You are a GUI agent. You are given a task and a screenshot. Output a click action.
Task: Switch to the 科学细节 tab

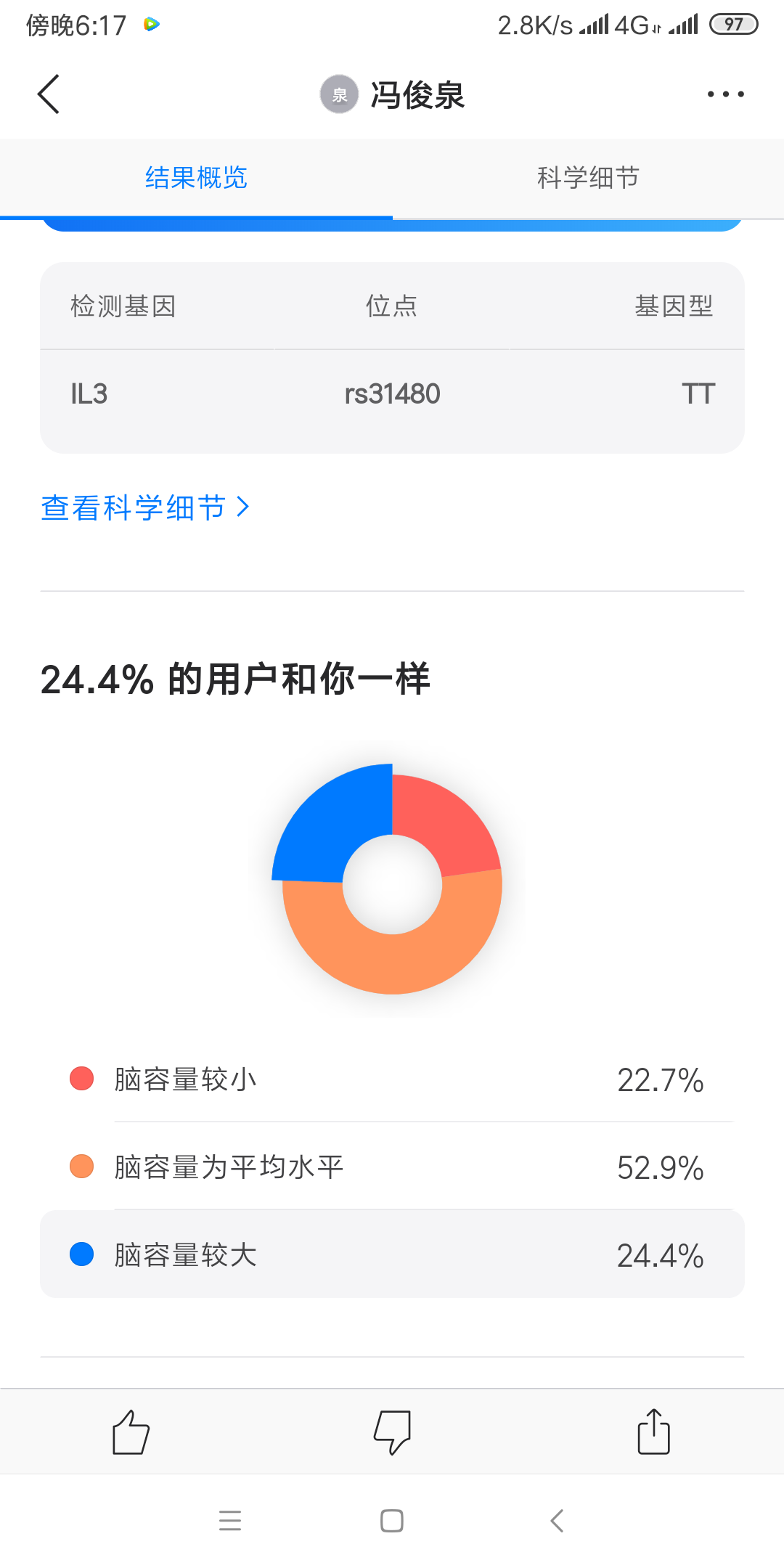click(588, 178)
